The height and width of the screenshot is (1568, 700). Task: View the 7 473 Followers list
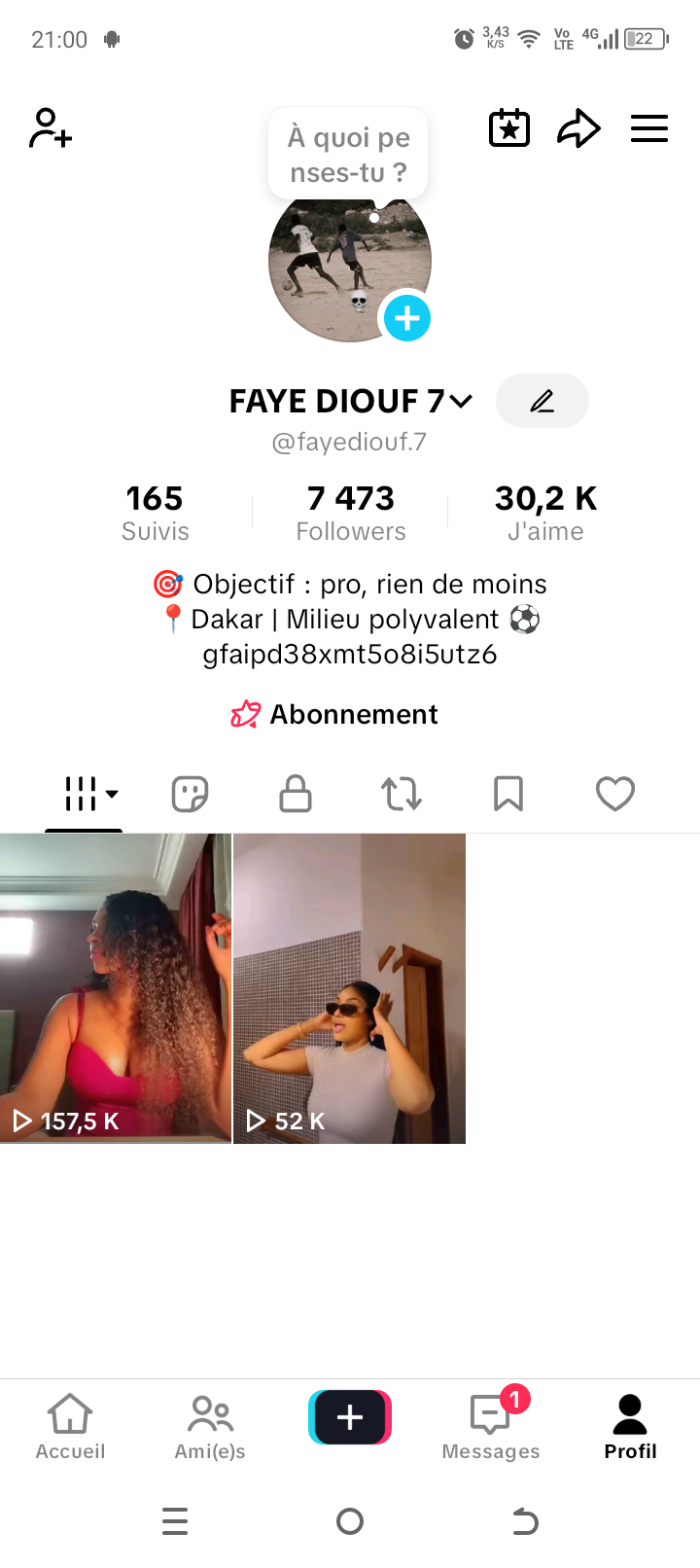pyautogui.click(x=350, y=513)
